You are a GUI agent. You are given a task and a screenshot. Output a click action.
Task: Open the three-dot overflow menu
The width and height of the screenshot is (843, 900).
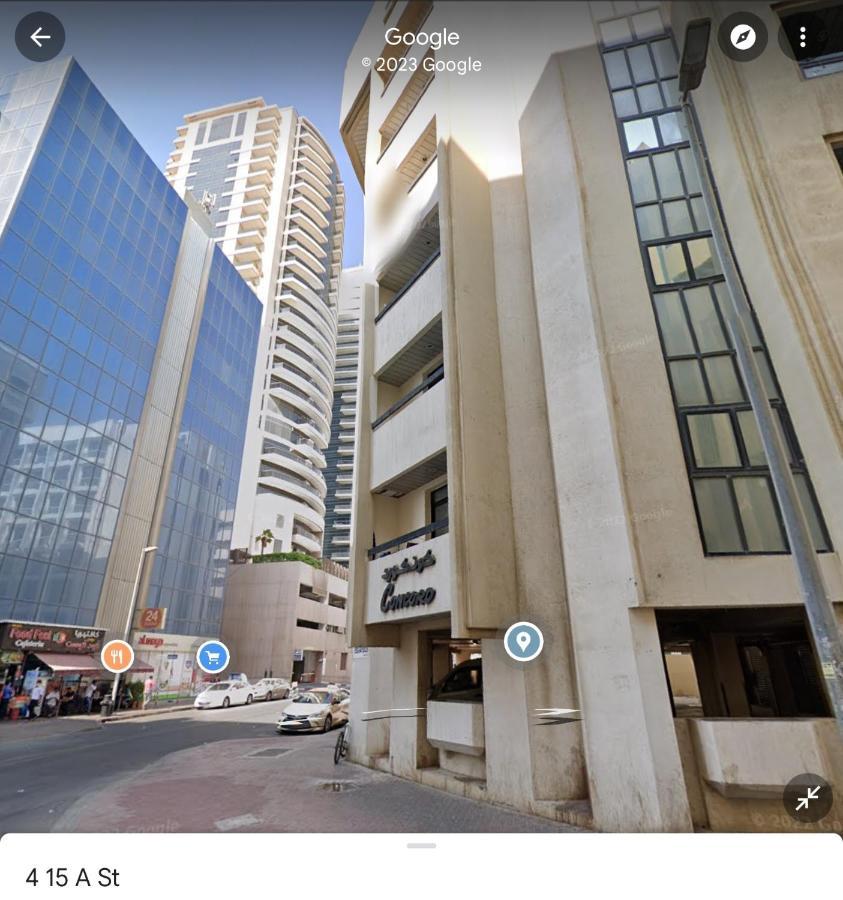coord(802,37)
